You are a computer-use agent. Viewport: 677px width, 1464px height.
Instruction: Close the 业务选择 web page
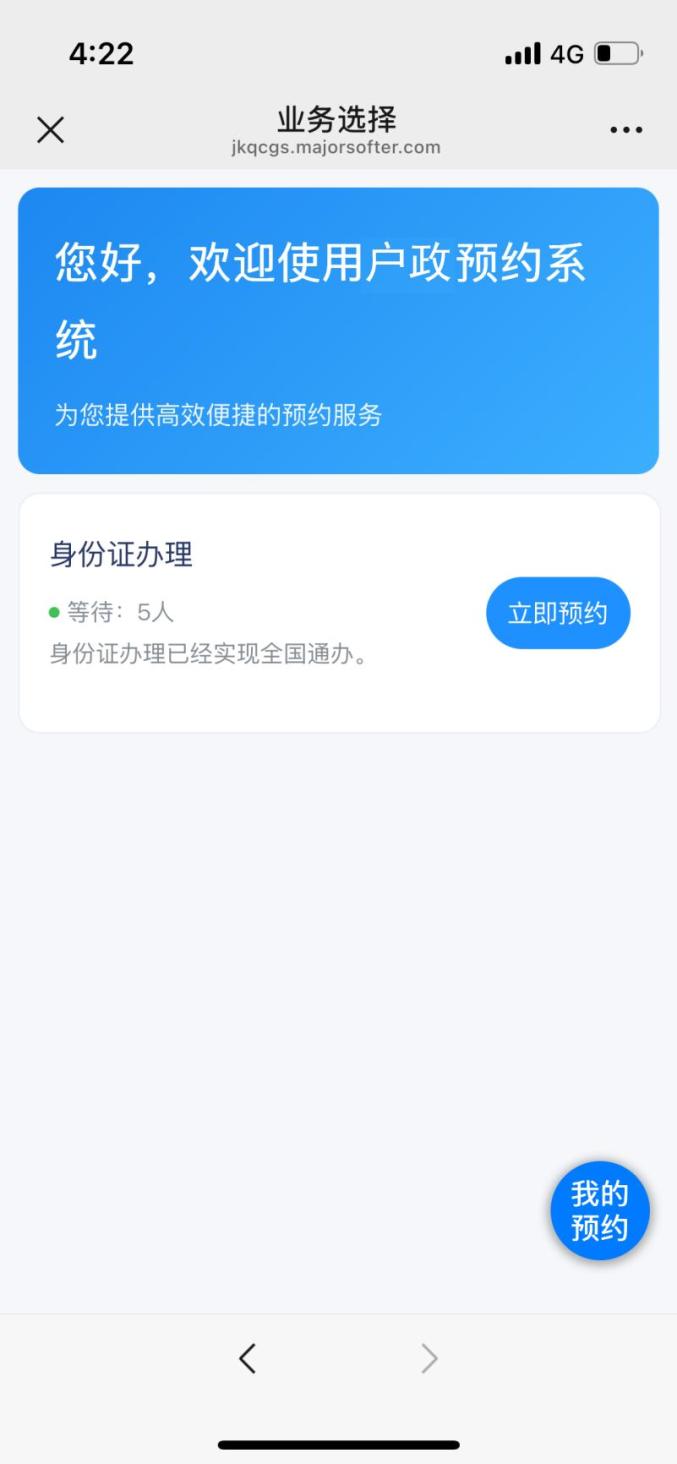coord(50,130)
